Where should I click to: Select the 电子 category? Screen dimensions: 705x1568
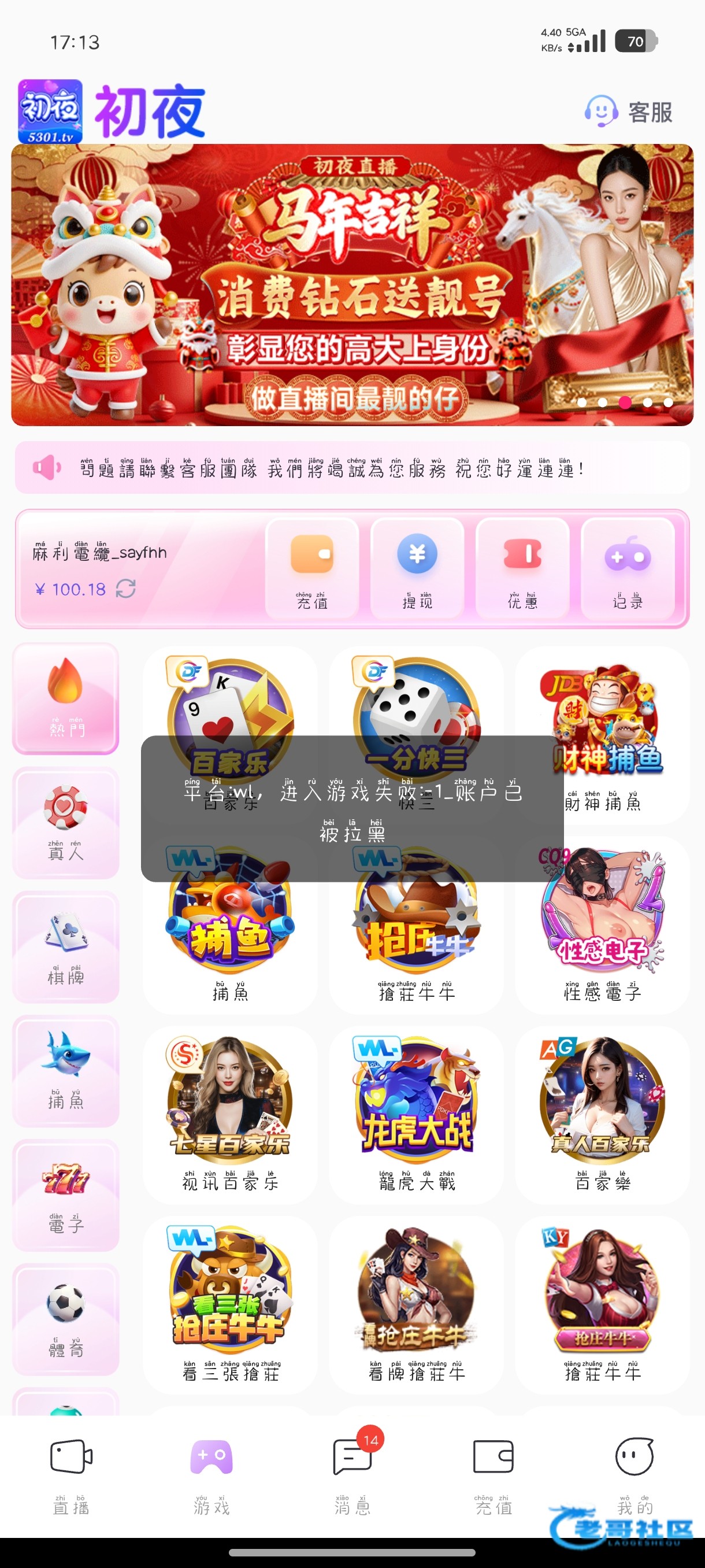(x=66, y=1196)
